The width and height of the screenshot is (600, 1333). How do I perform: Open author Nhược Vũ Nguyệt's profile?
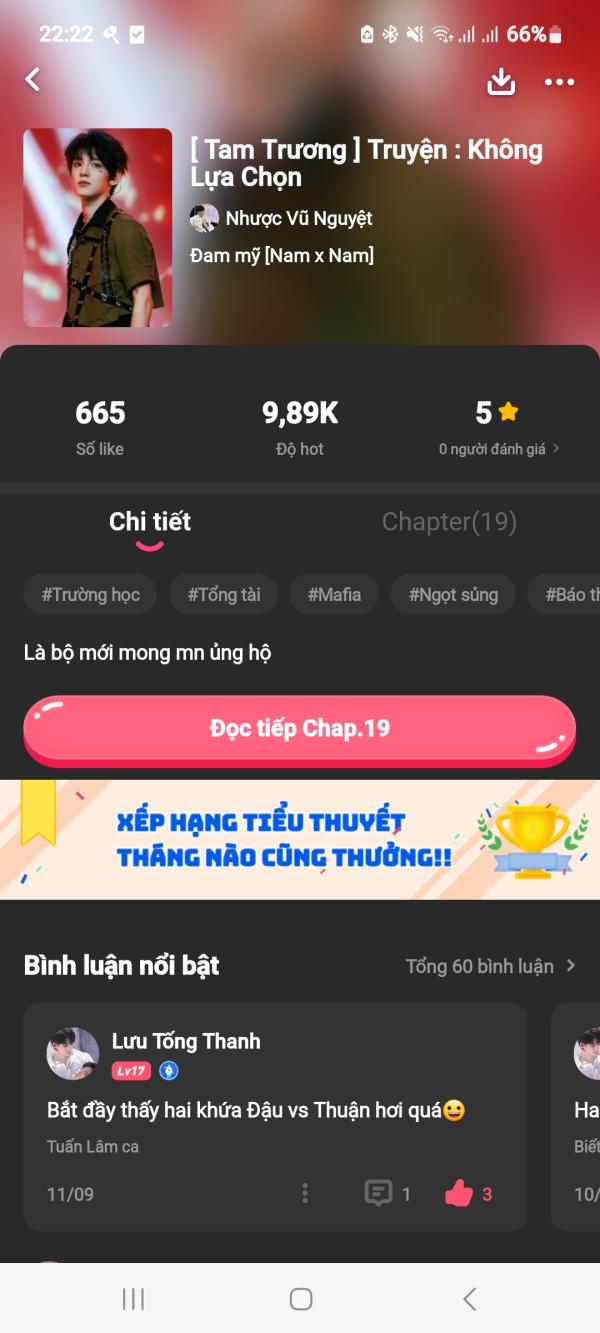(x=282, y=218)
